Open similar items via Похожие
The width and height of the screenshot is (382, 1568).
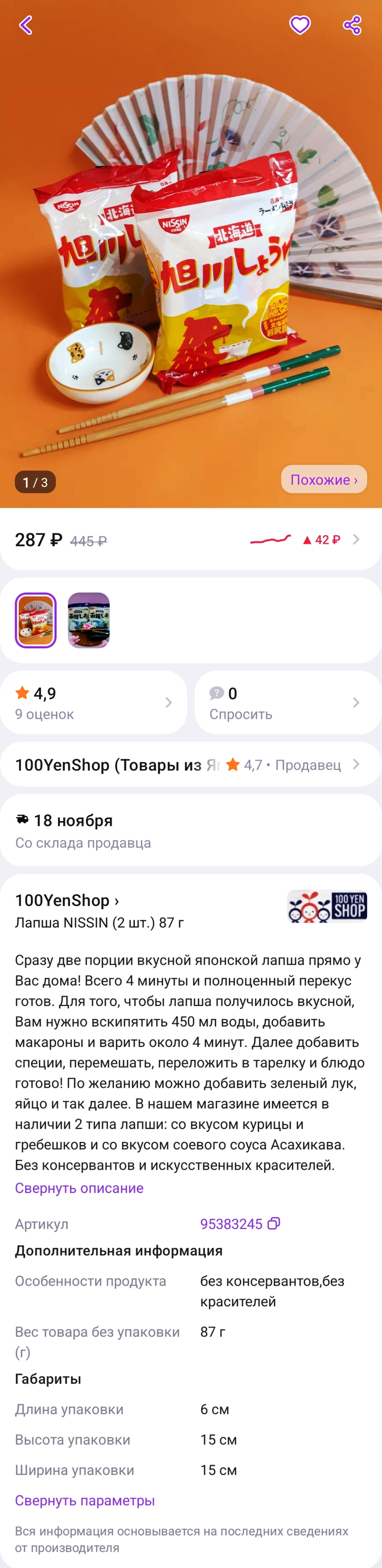point(324,480)
